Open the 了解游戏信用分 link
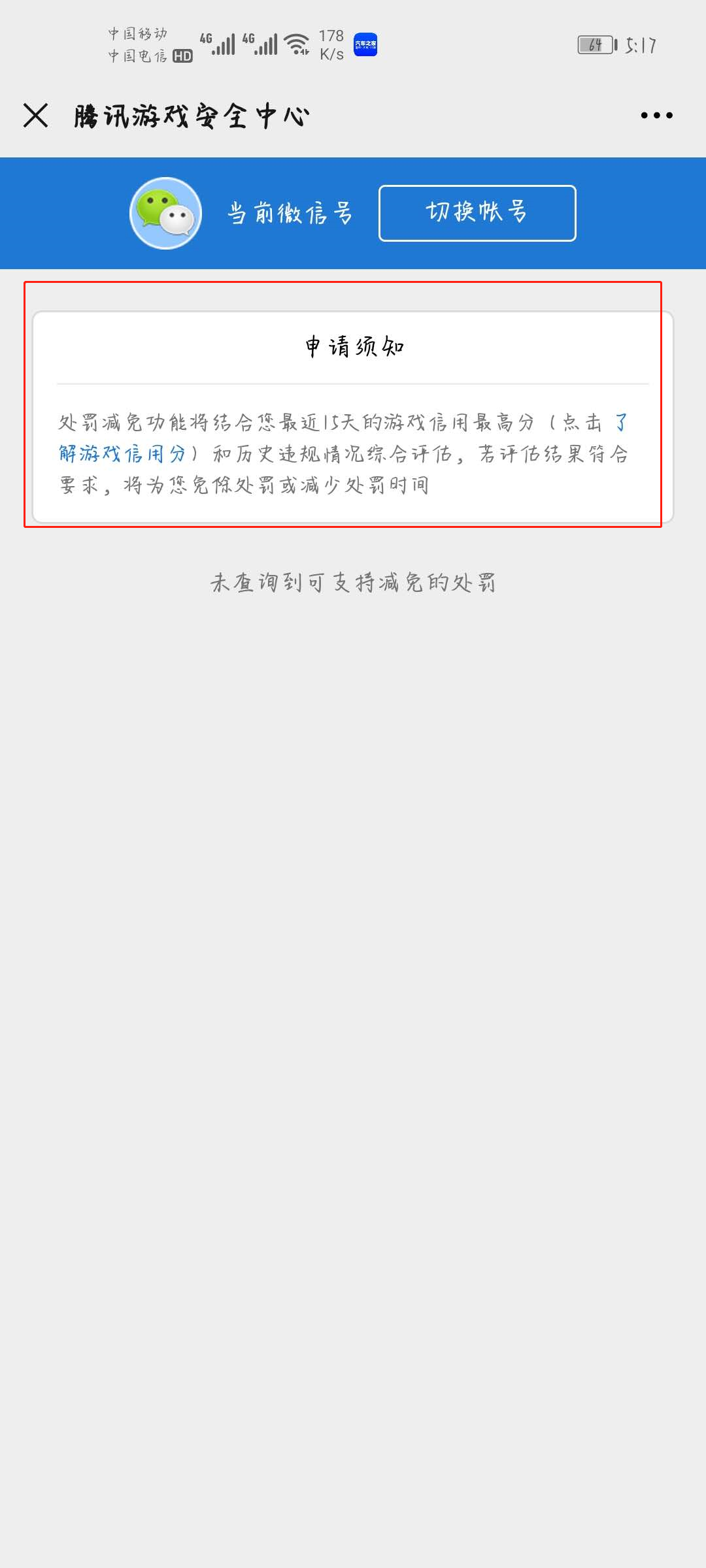The image size is (706, 1568). coord(122,453)
